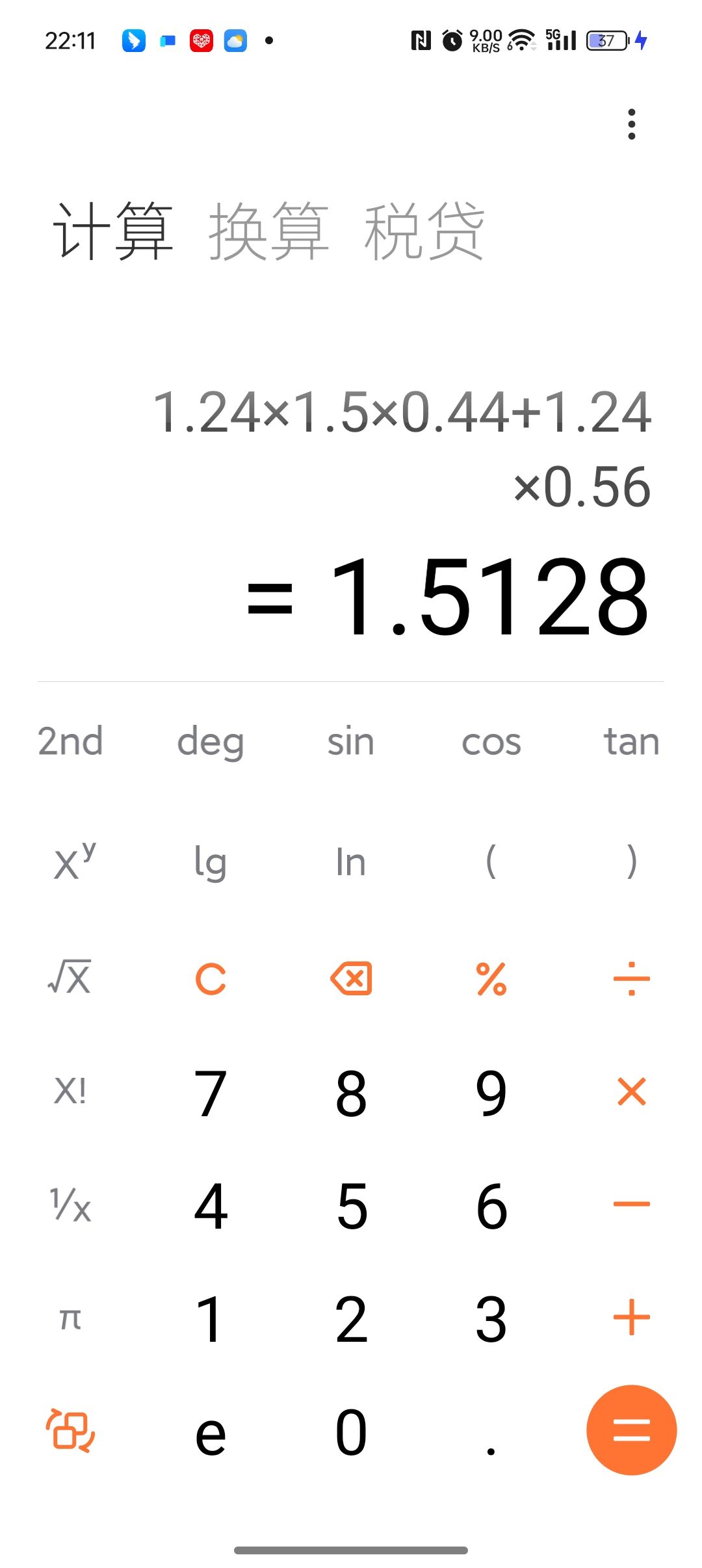Switch to the 税贷 tab
The image size is (702, 1568).
pos(424,231)
